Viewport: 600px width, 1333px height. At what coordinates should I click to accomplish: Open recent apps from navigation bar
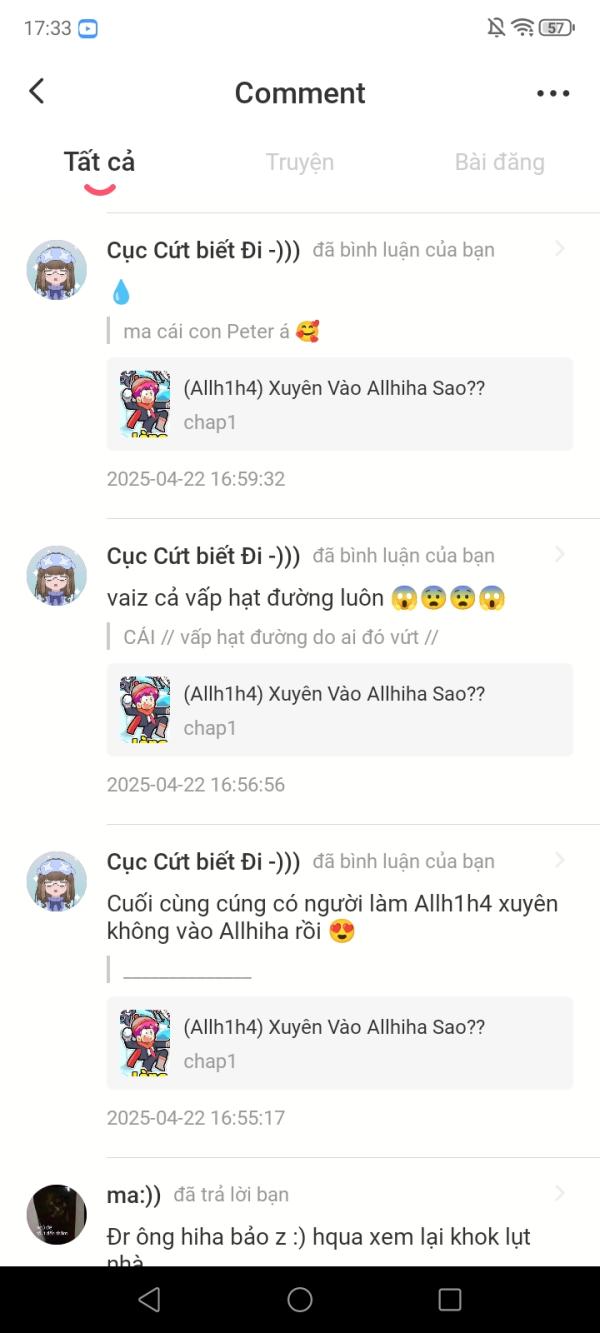450,1299
